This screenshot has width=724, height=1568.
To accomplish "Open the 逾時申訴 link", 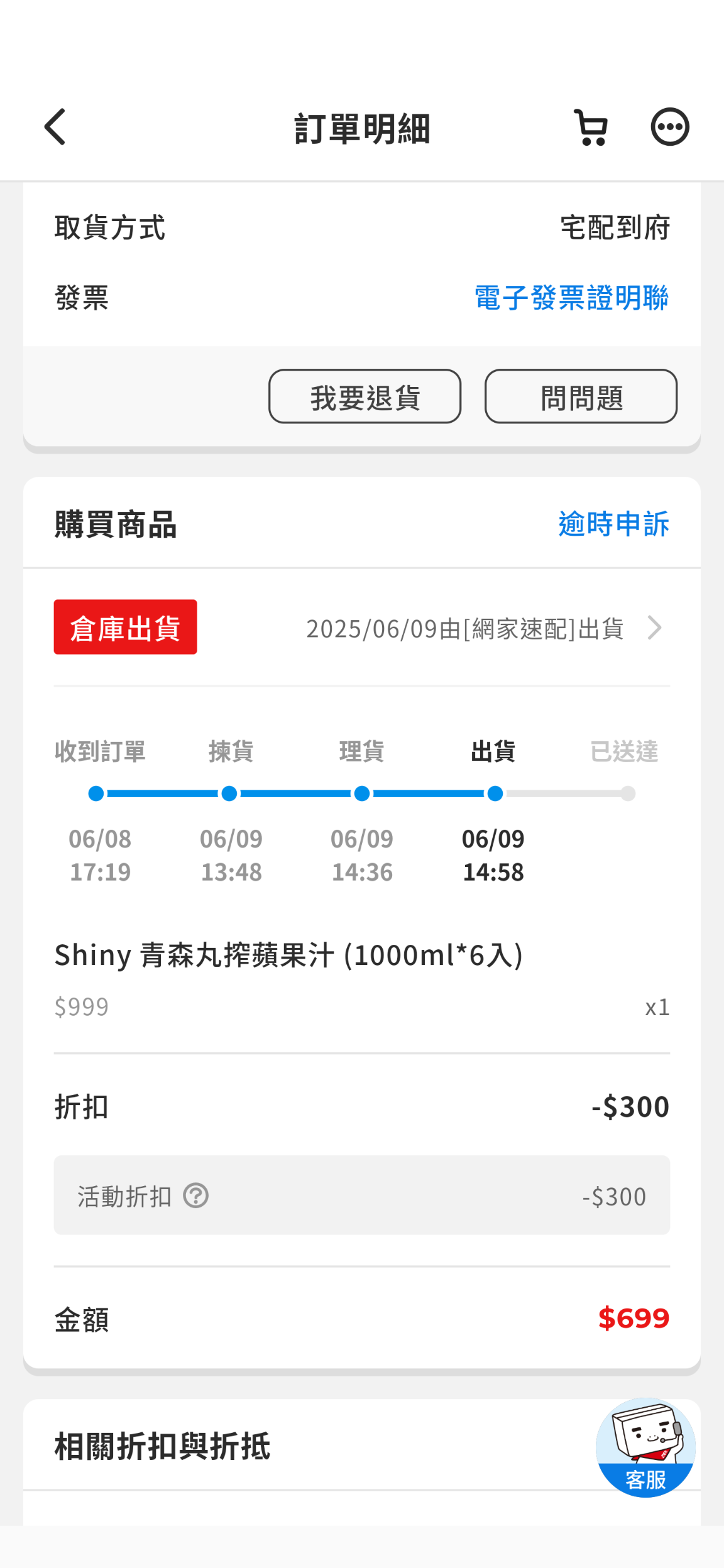I will click(x=613, y=523).
